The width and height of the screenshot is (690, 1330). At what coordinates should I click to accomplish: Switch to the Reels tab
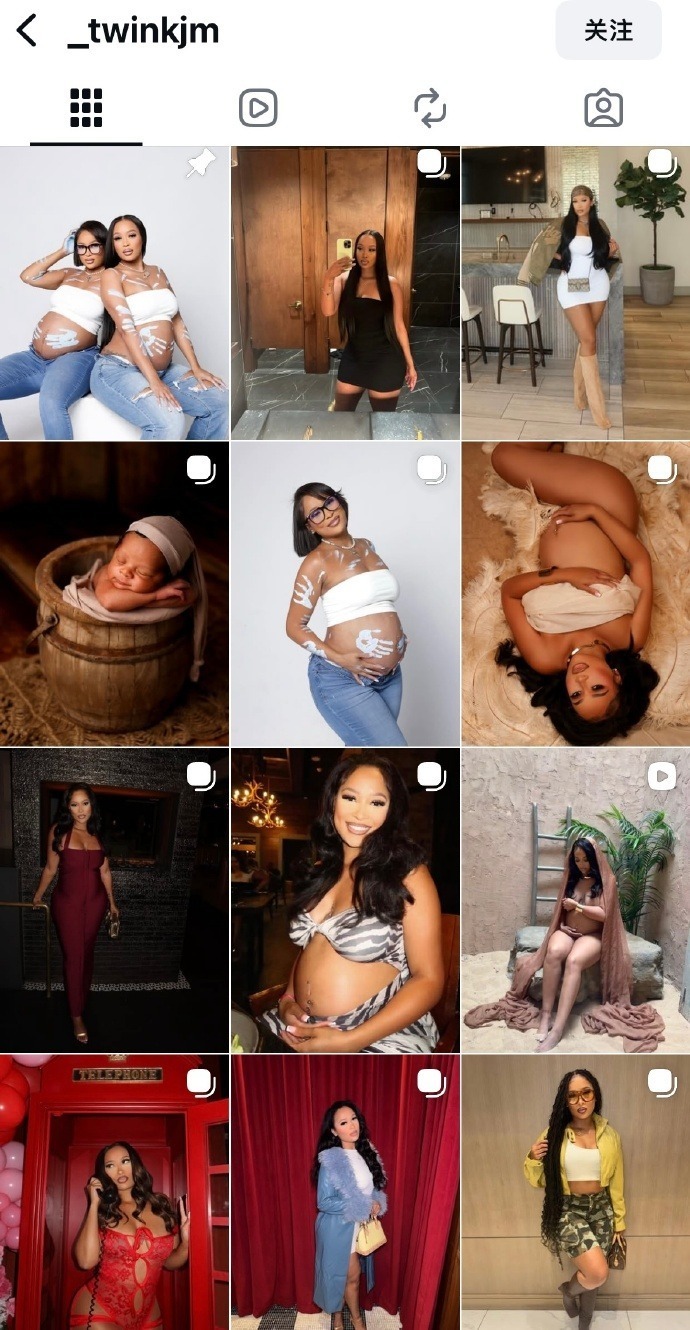coord(258,108)
